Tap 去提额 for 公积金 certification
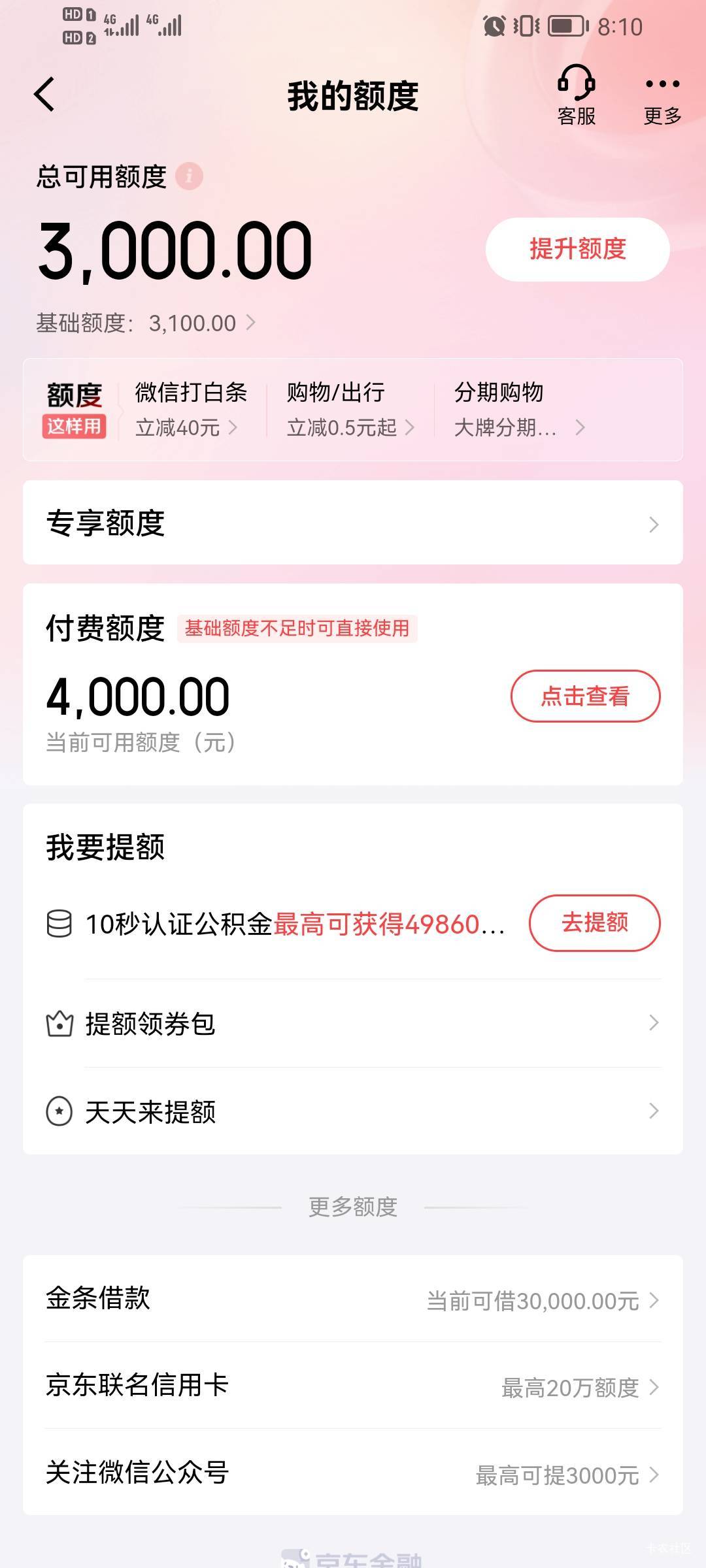Screen dimensions: 706x1568 click(595, 923)
